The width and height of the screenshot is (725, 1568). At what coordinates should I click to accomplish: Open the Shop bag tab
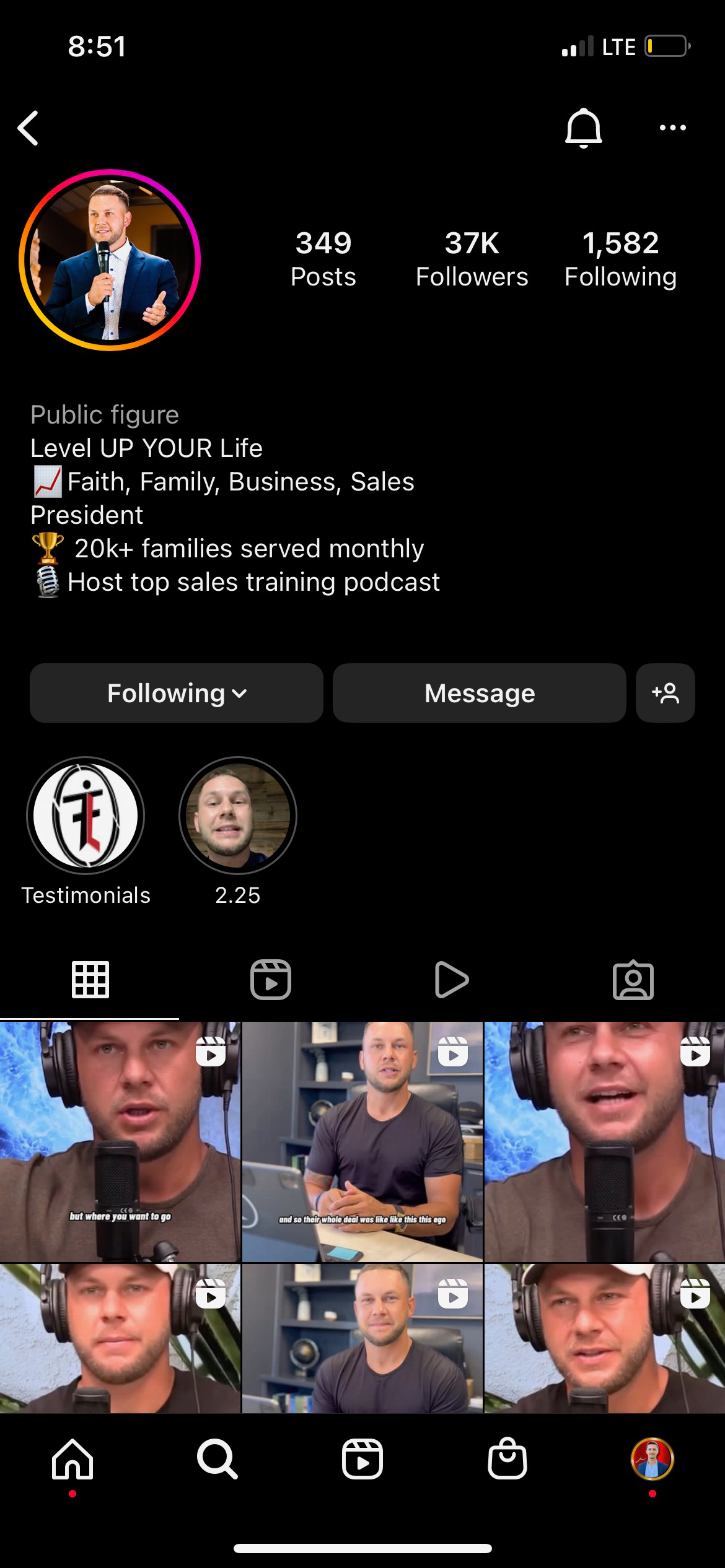pyautogui.click(x=507, y=1459)
